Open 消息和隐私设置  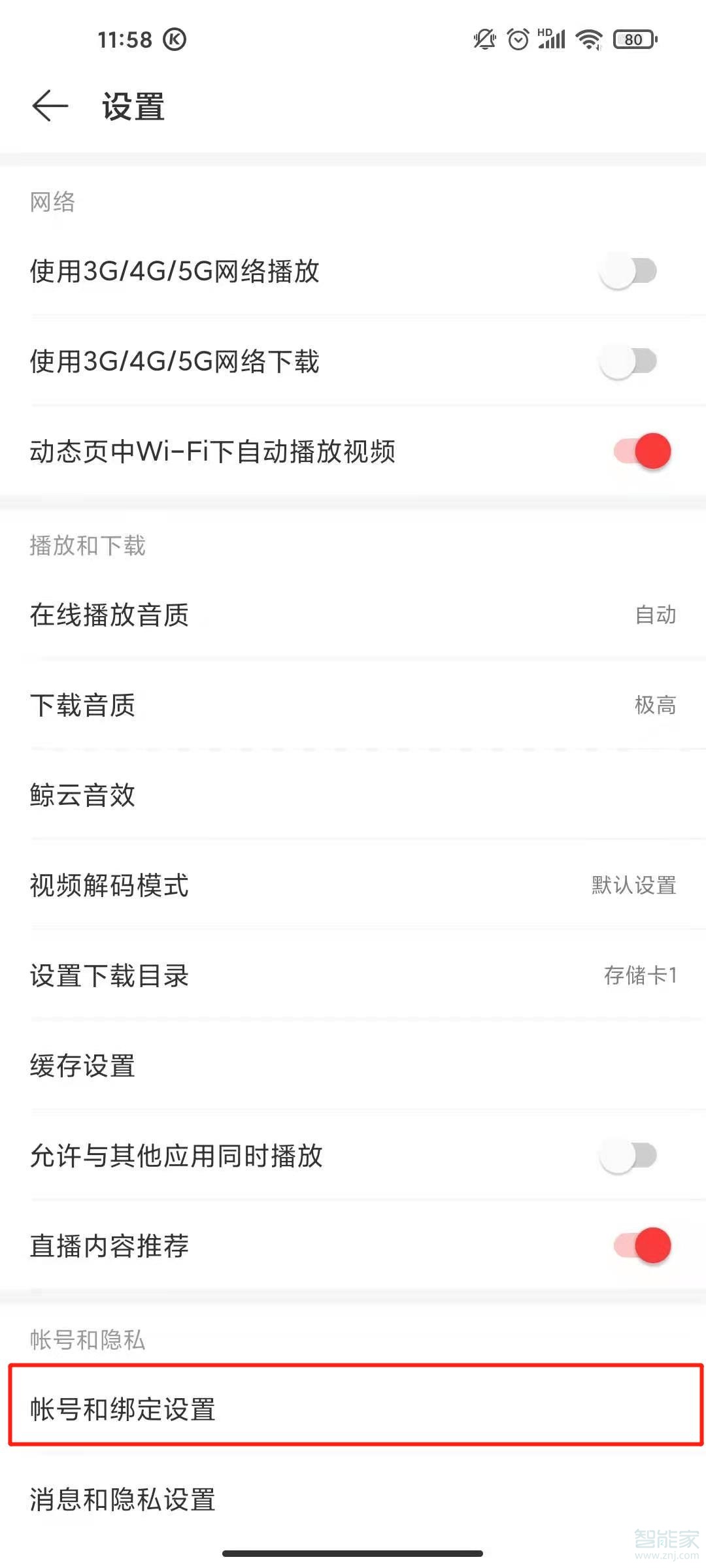pyautogui.click(x=353, y=1501)
